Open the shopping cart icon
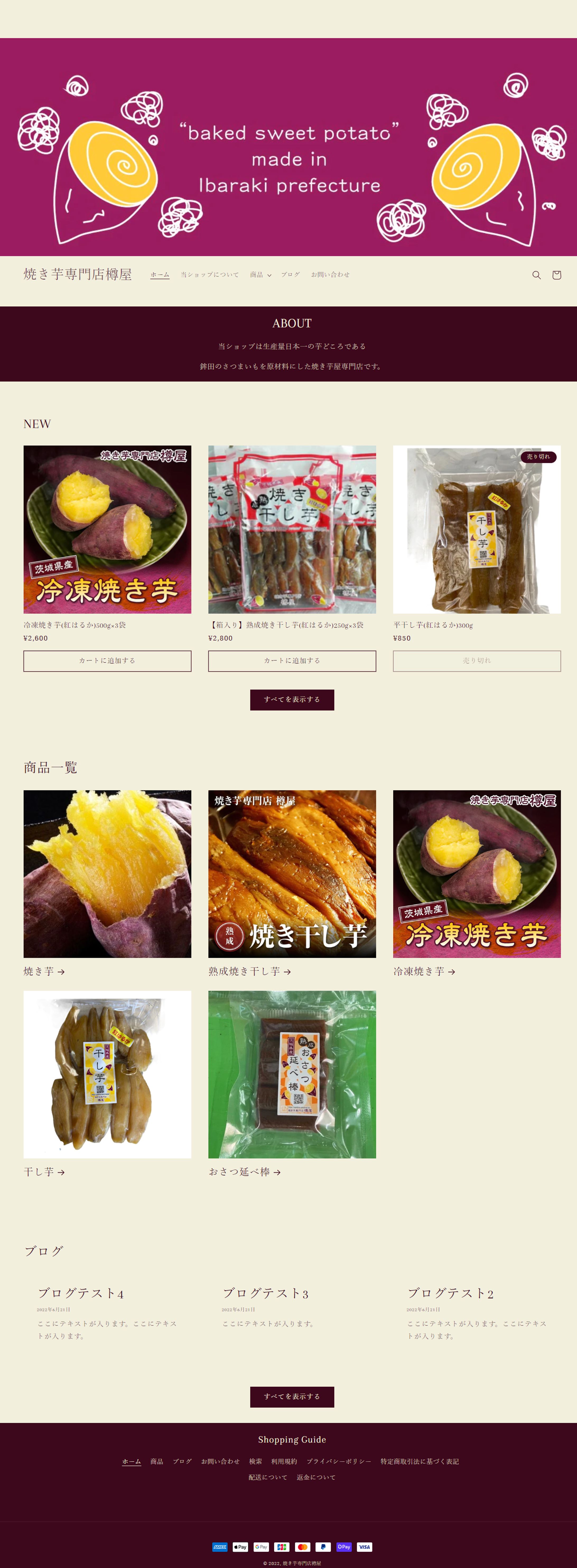Image resolution: width=577 pixels, height=1568 pixels. [x=556, y=275]
